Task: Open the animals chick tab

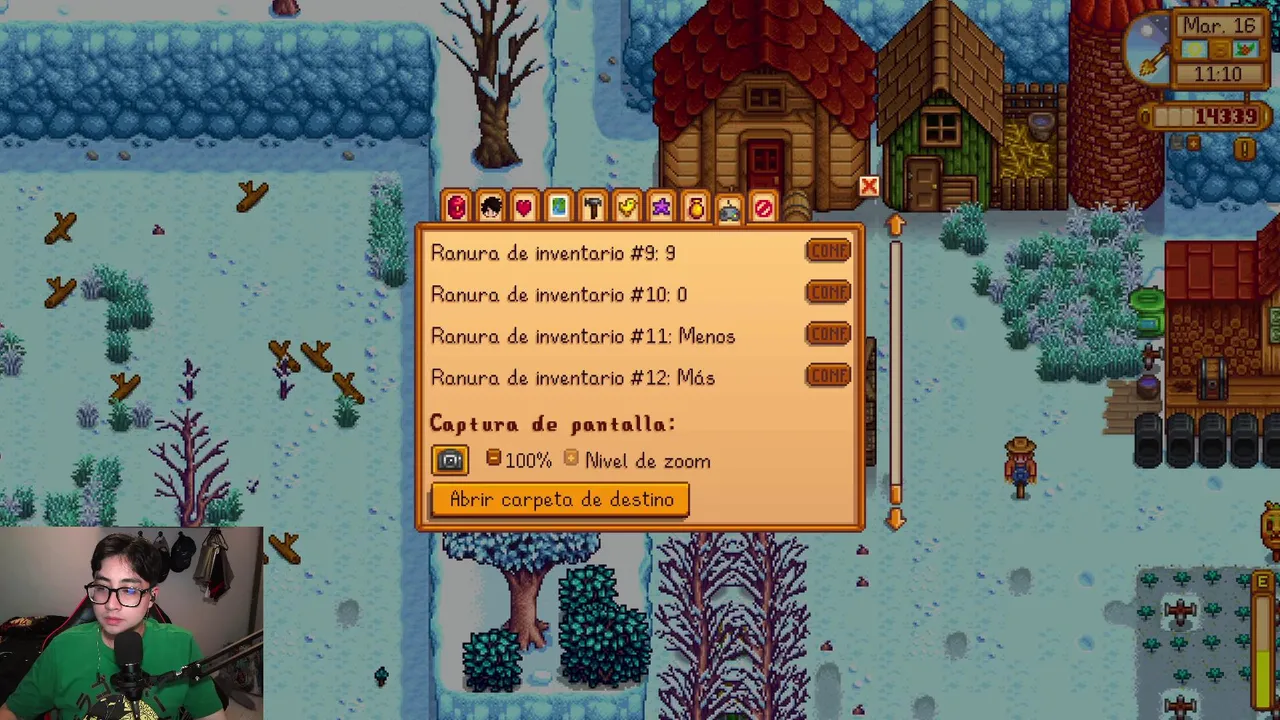Action: [x=626, y=207]
